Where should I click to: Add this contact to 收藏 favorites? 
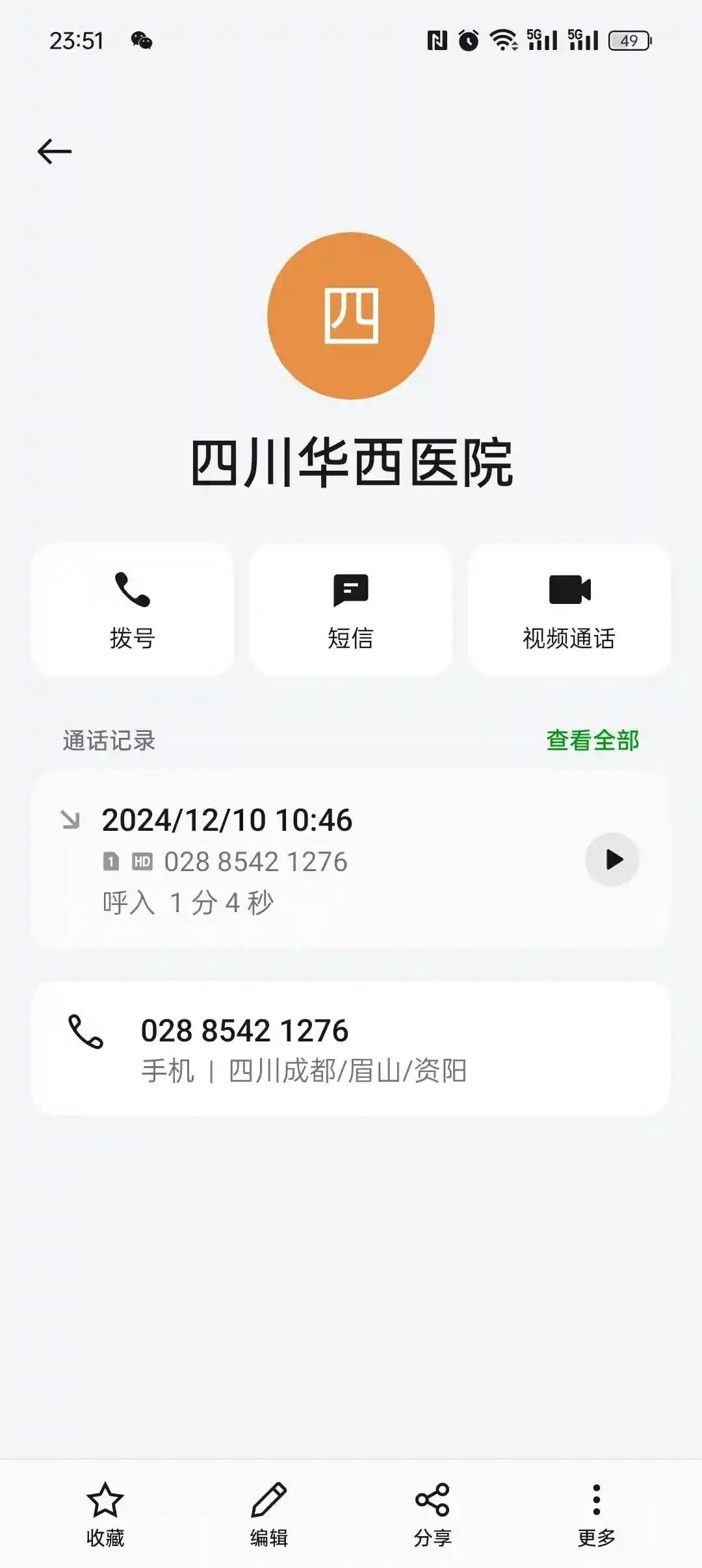[x=105, y=1515]
